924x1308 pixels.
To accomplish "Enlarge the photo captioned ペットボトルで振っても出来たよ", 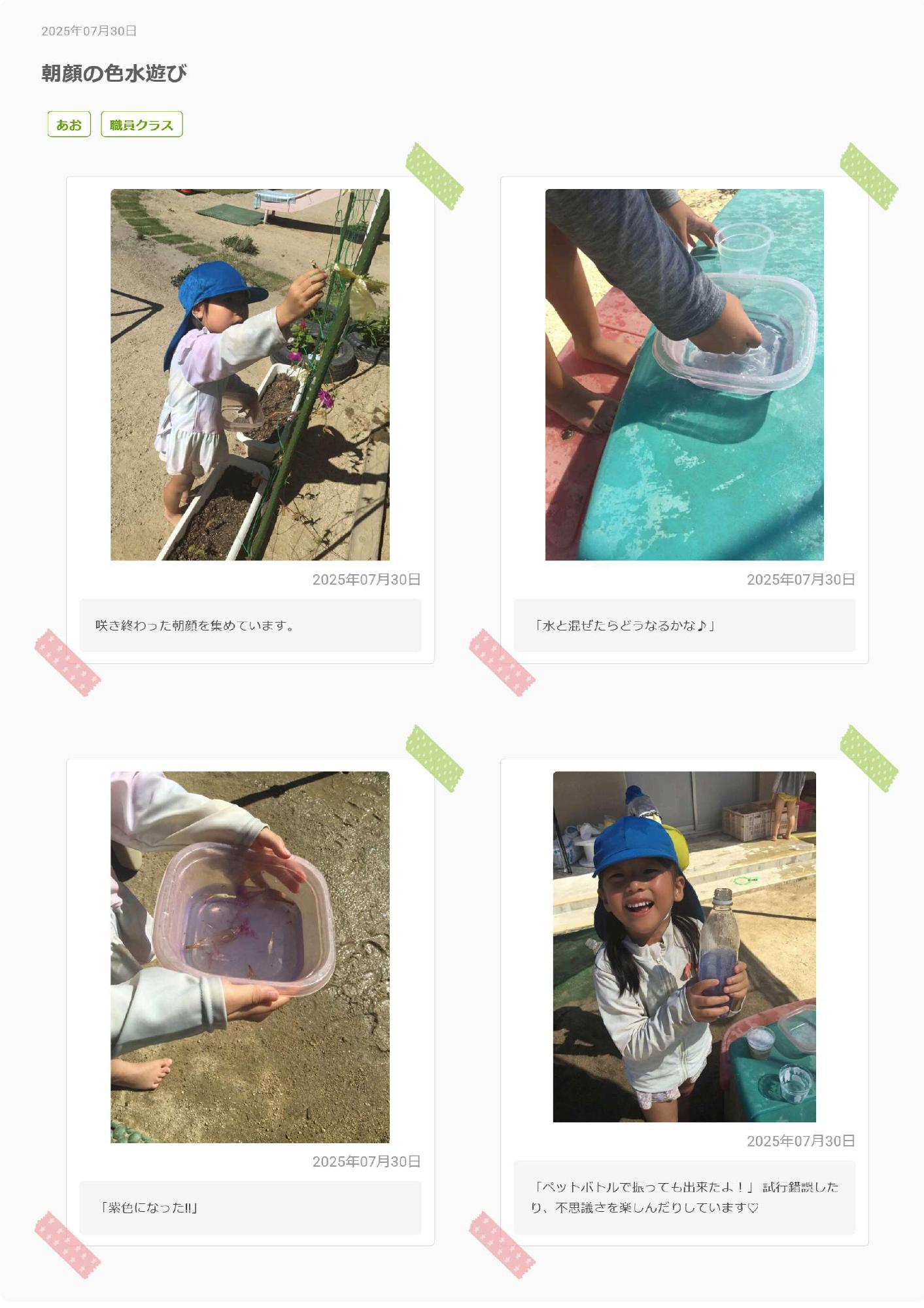I will pos(684,946).
